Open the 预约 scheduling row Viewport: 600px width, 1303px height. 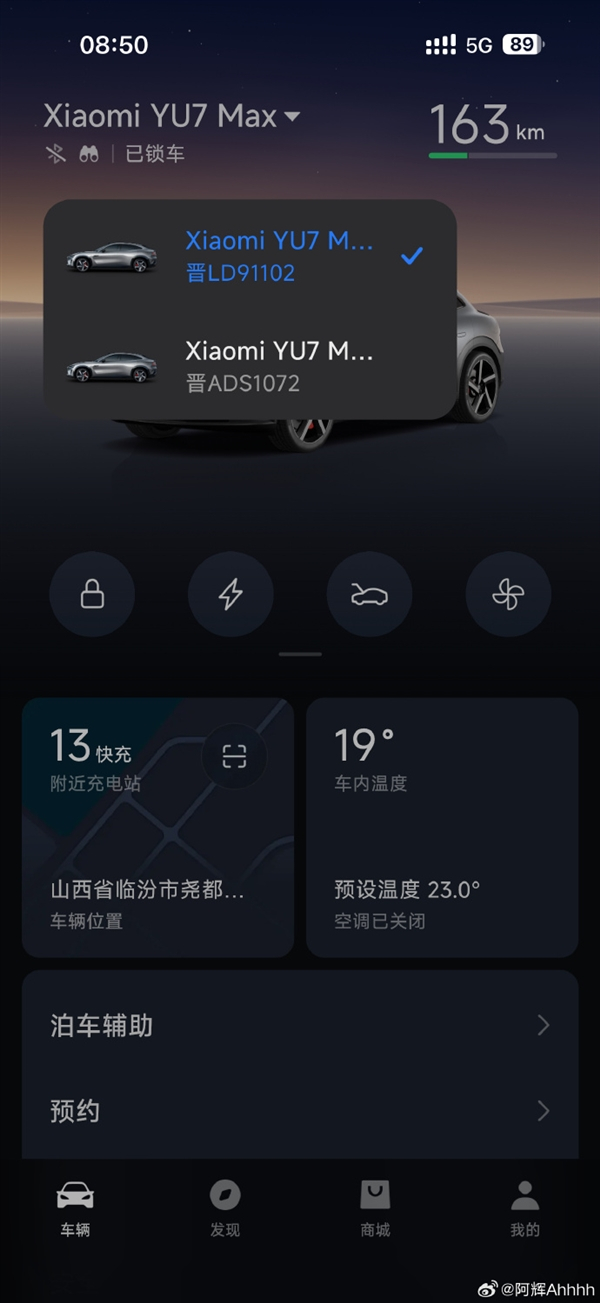point(300,1111)
